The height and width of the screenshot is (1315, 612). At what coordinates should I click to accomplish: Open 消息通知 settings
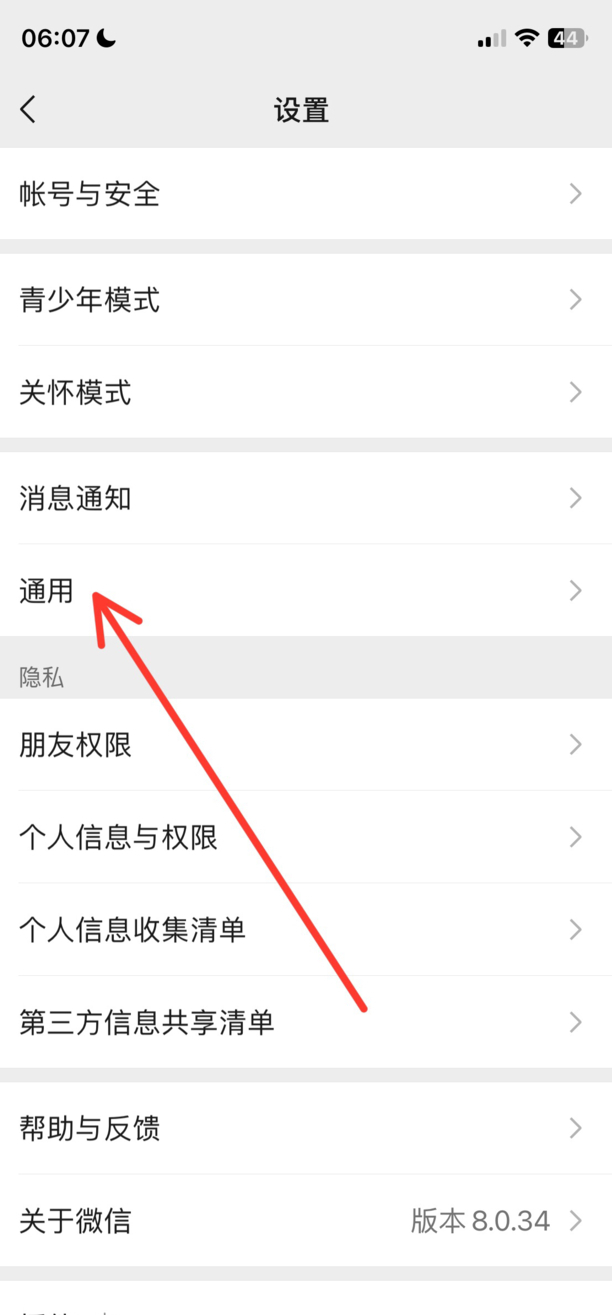click(306, 498)
